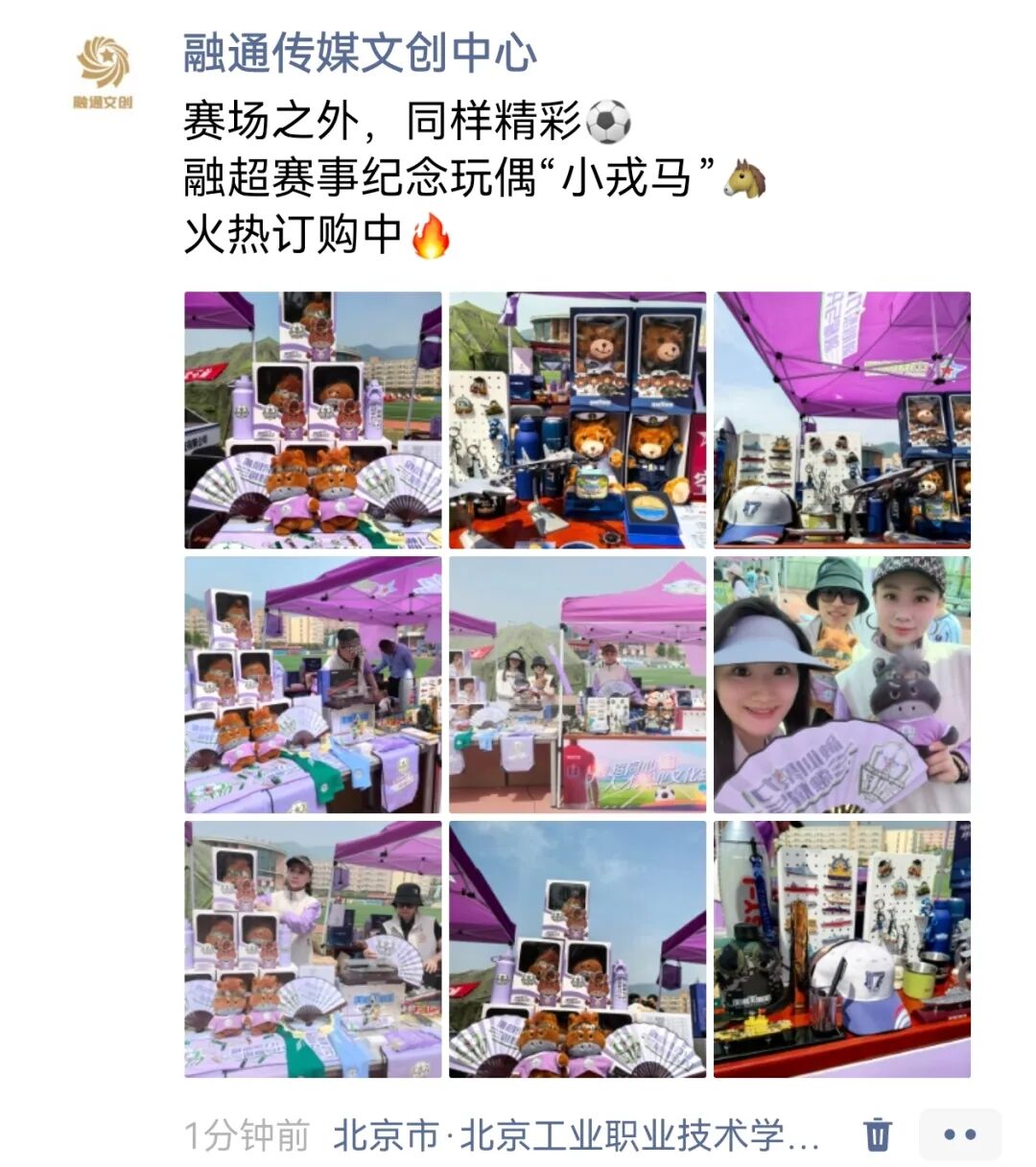View the photo of the purple tent booth
The image size is (1036, 1167).
tap(577, 685)
